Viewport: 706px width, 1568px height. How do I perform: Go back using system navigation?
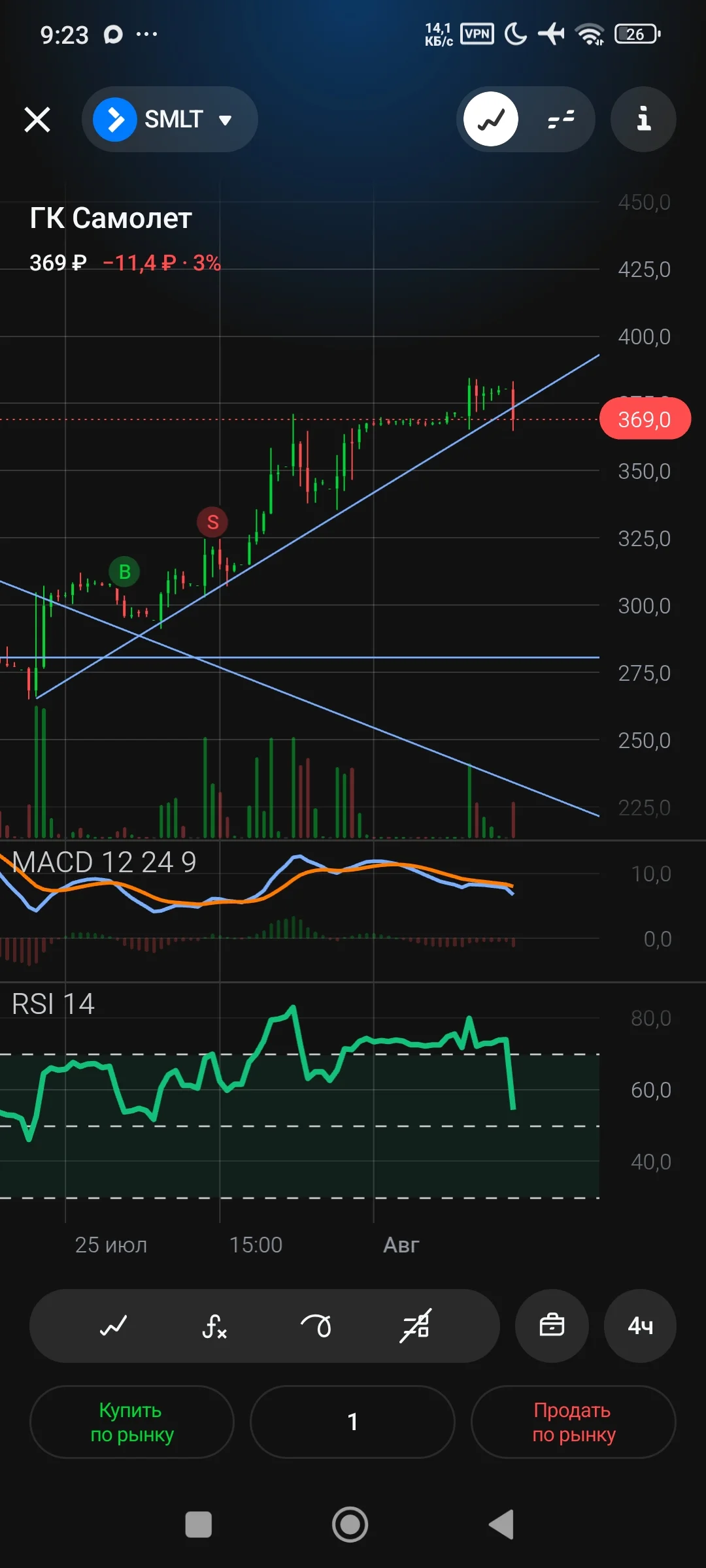pyautogui.click(x=502, y=1525)
